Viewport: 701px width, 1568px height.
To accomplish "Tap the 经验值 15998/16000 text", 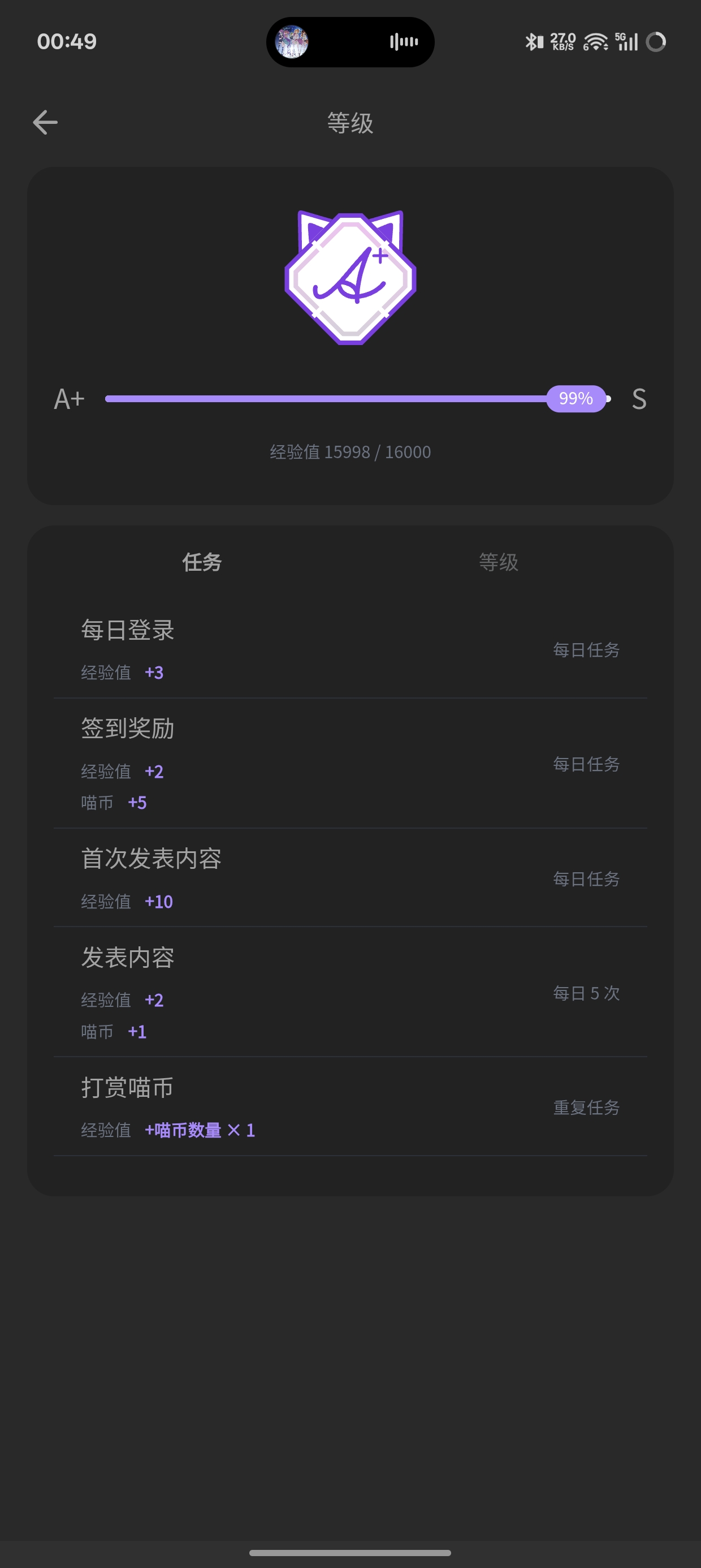I will coord(350,451).
